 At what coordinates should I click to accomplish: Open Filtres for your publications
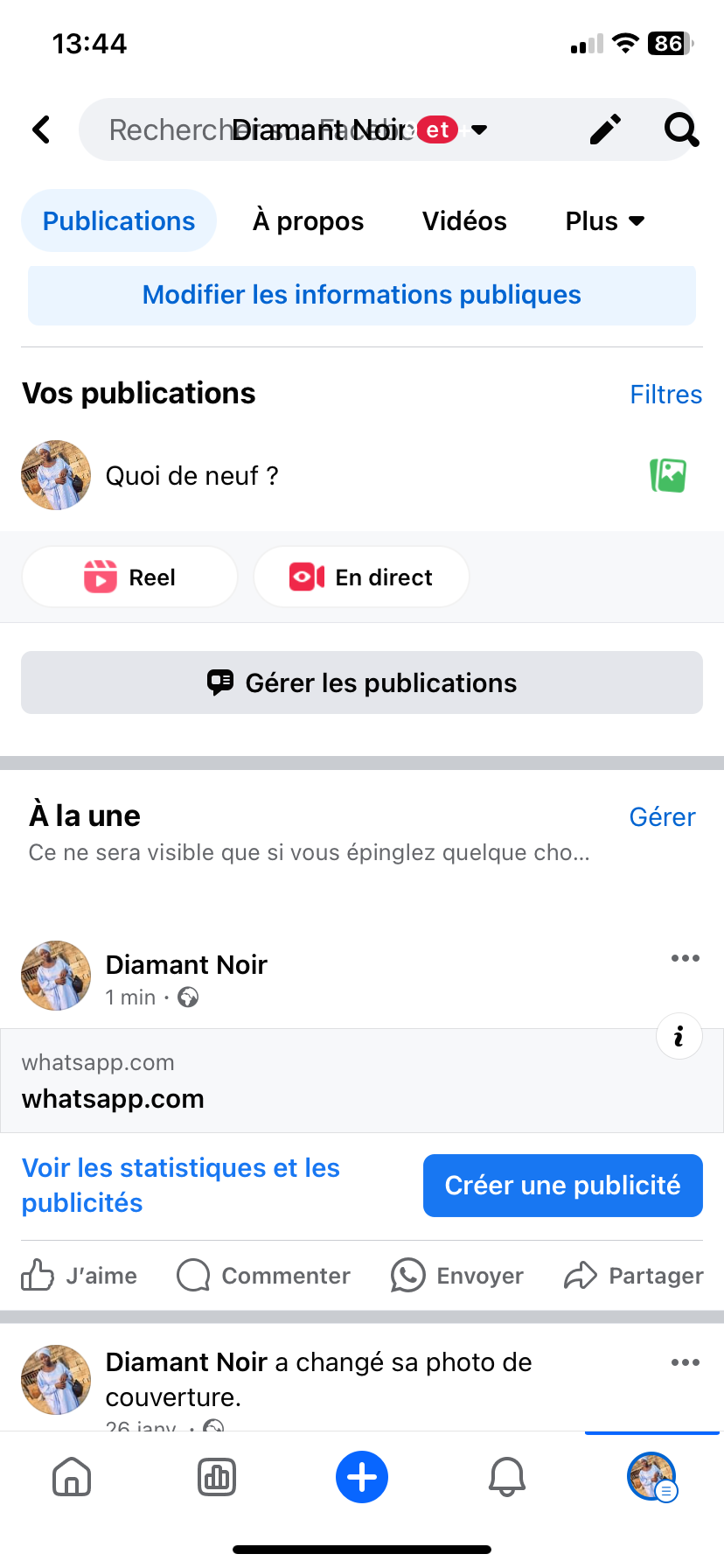coord(666,395)
